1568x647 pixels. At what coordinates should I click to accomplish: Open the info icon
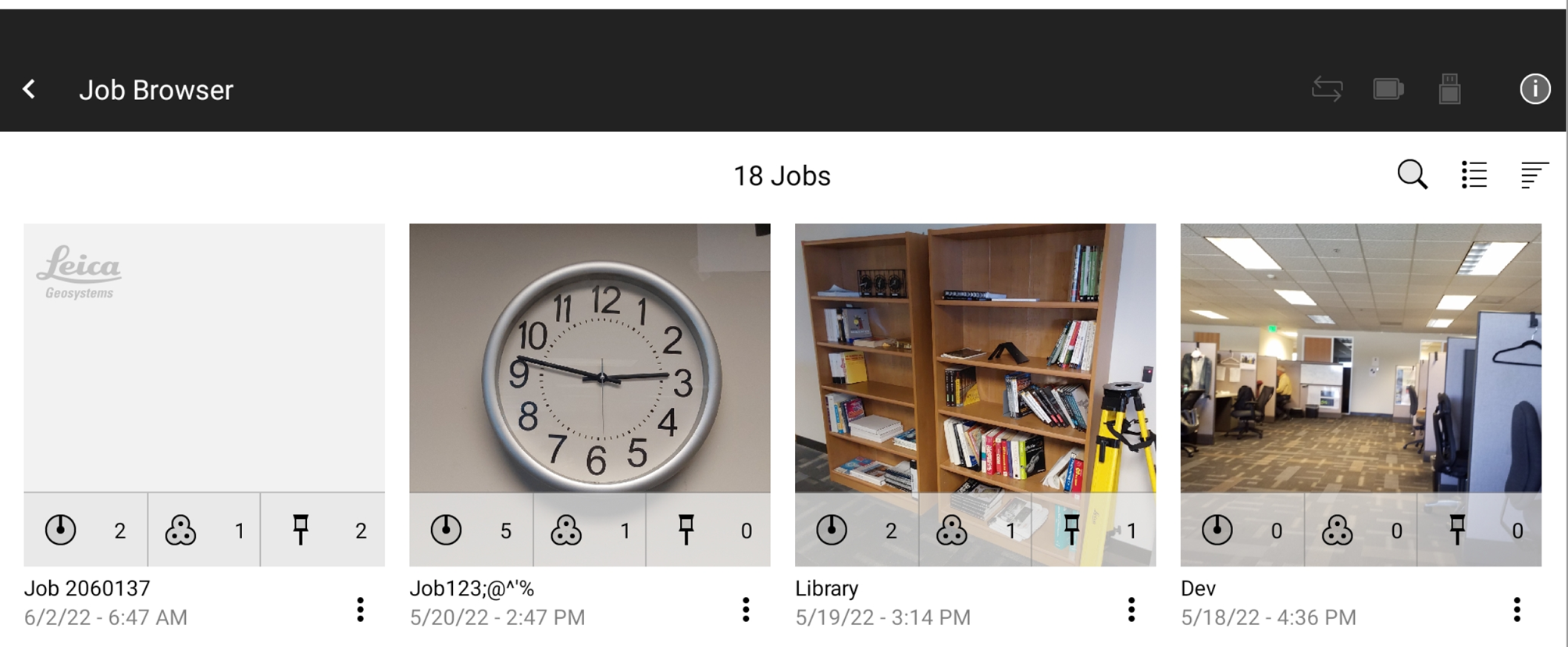click(x=1534, y=89)
